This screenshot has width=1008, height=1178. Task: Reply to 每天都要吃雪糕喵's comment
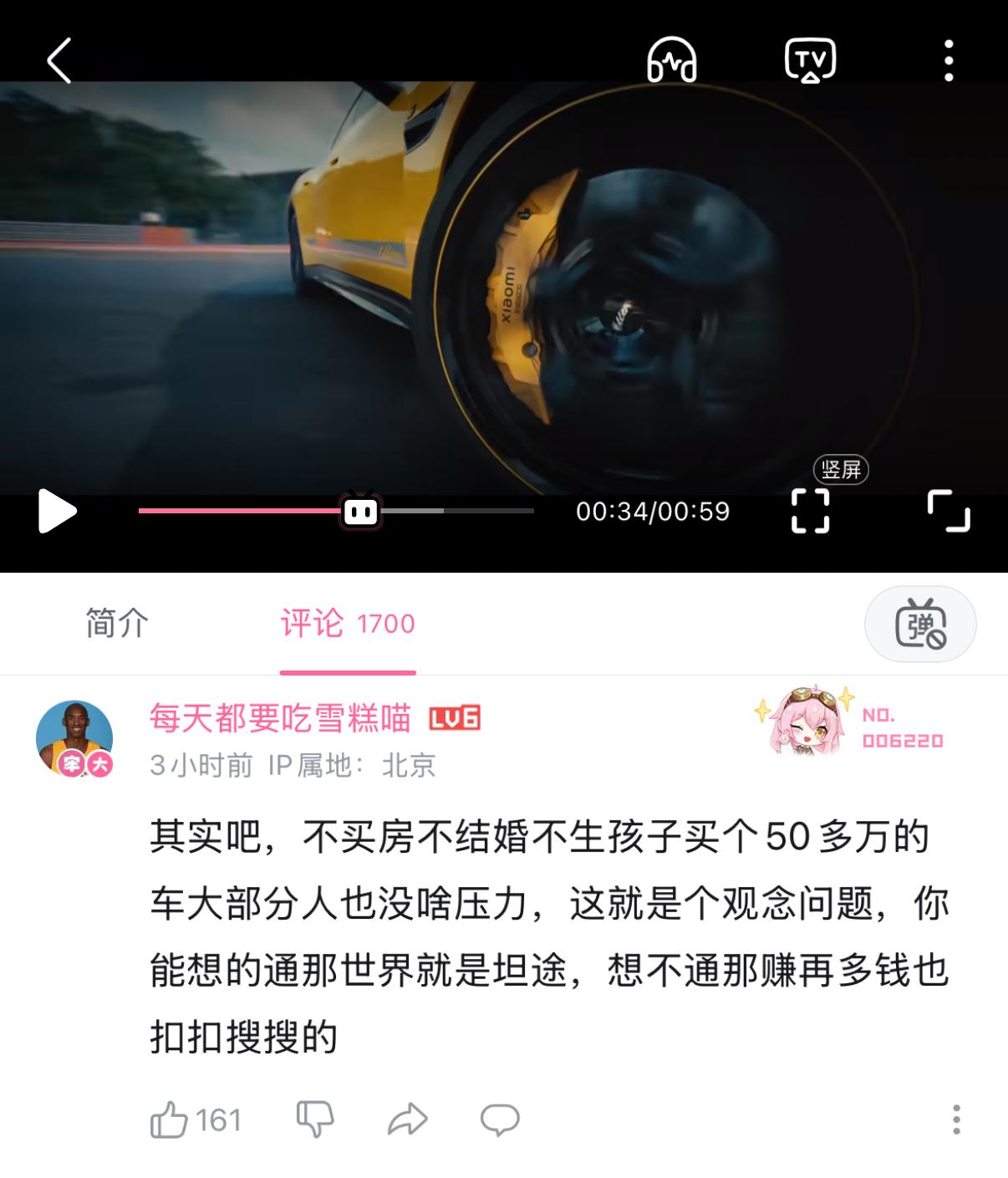pos(500,1119)
